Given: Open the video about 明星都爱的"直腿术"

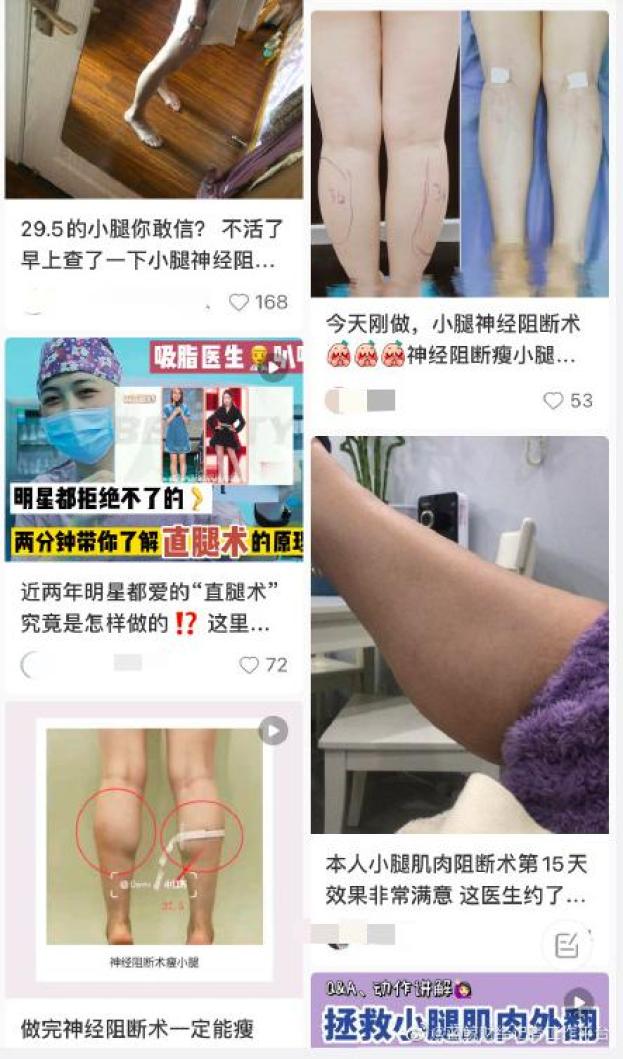Looking at the screenshot, I should [153, 450].
